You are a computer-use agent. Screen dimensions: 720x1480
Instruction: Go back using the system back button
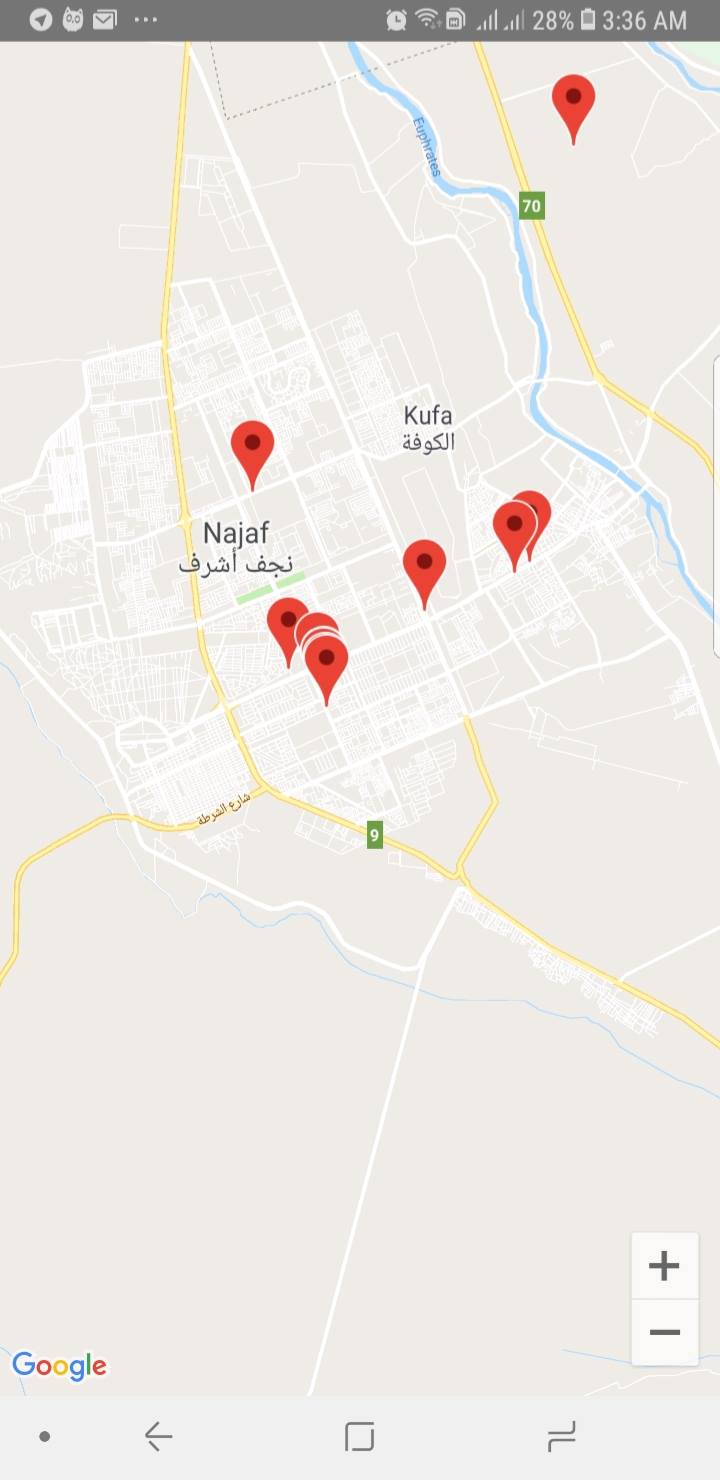(x=158, y=1437)
